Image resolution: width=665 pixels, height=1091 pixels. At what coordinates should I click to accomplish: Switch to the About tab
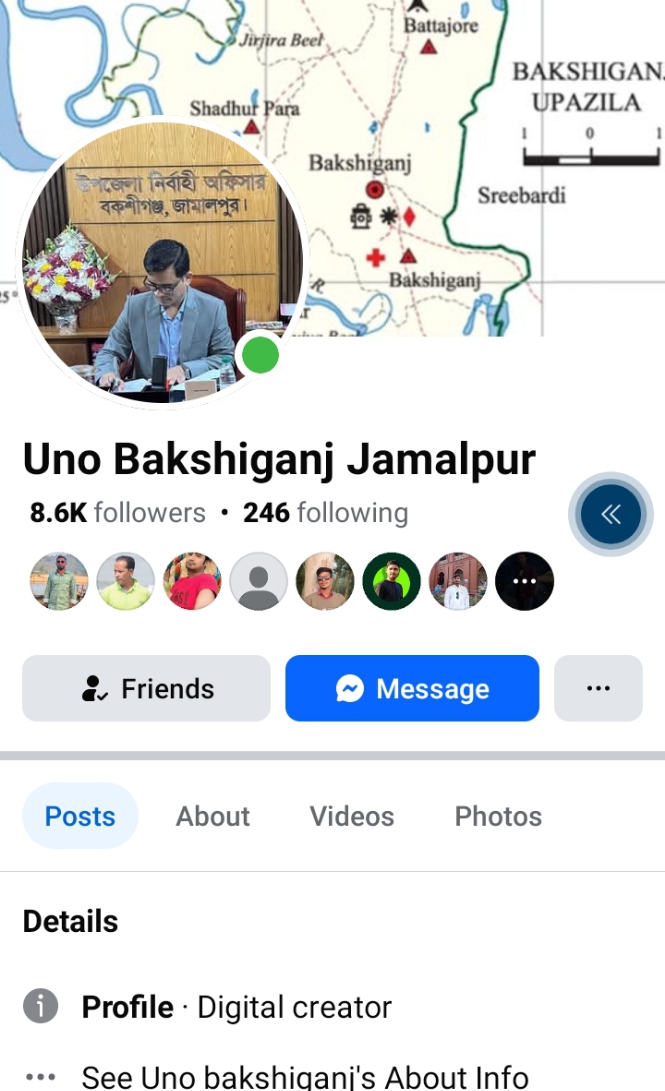point(213,816)
